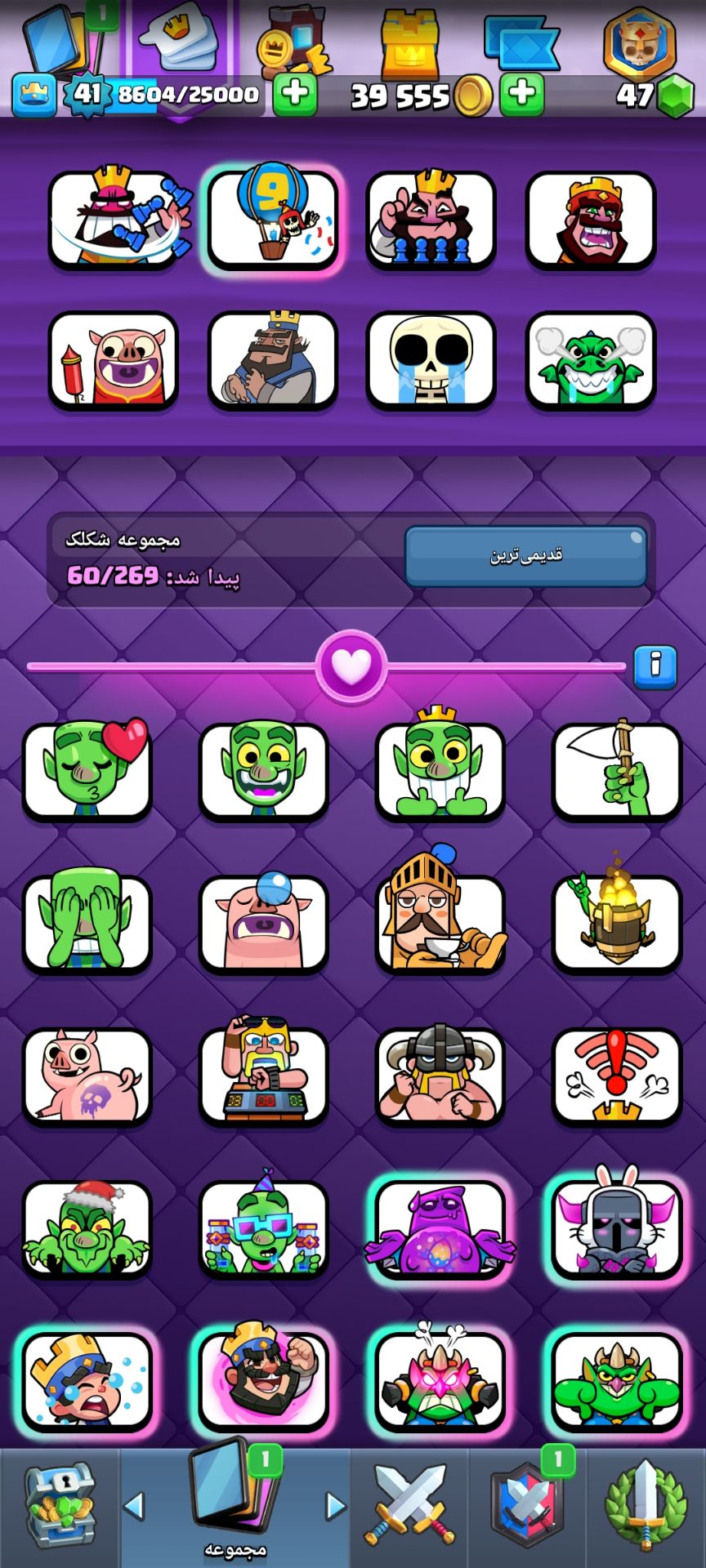Open the clan shield tab

[528, 1505]
